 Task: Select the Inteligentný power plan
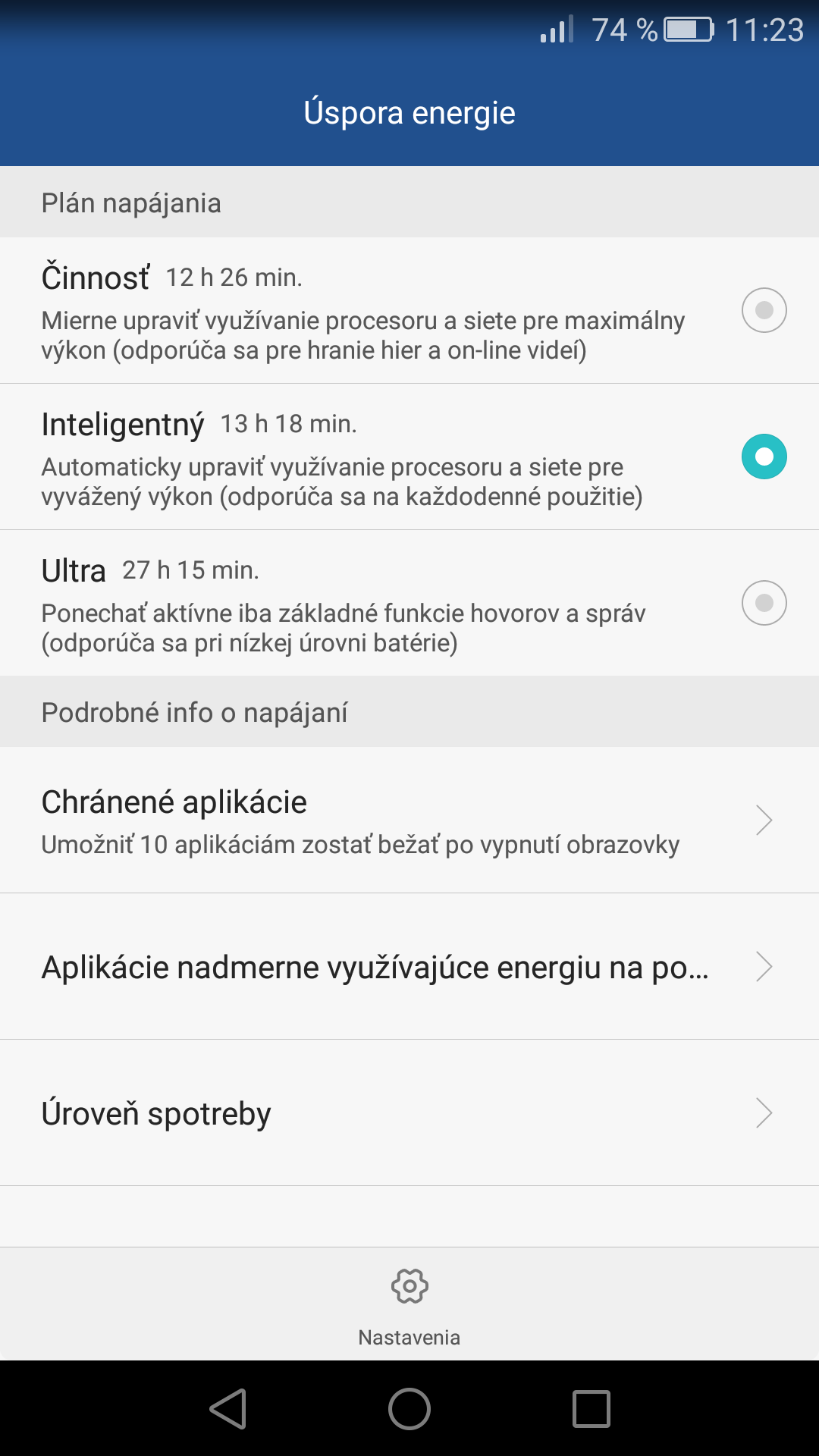[x=409, y=457]
